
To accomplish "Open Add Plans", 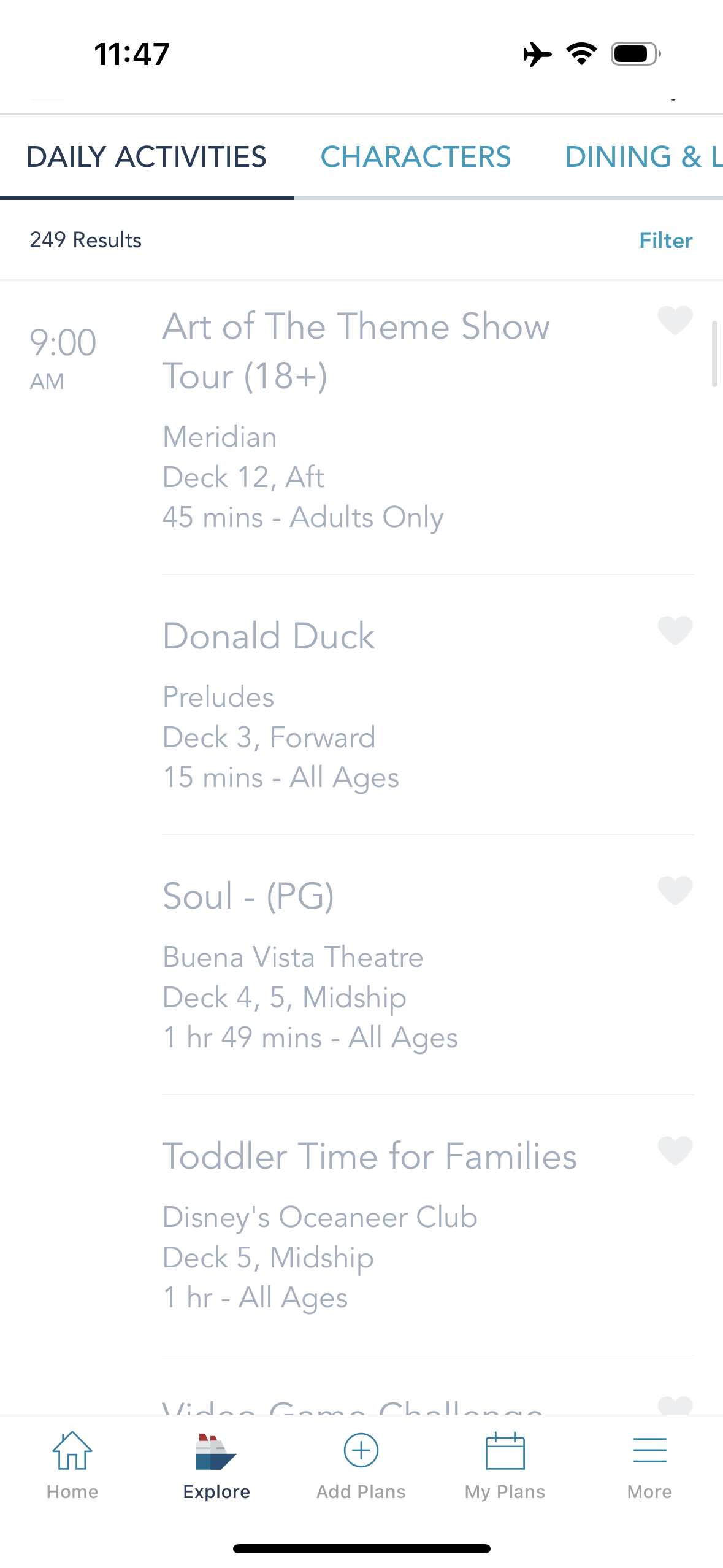I will 361,1465.
